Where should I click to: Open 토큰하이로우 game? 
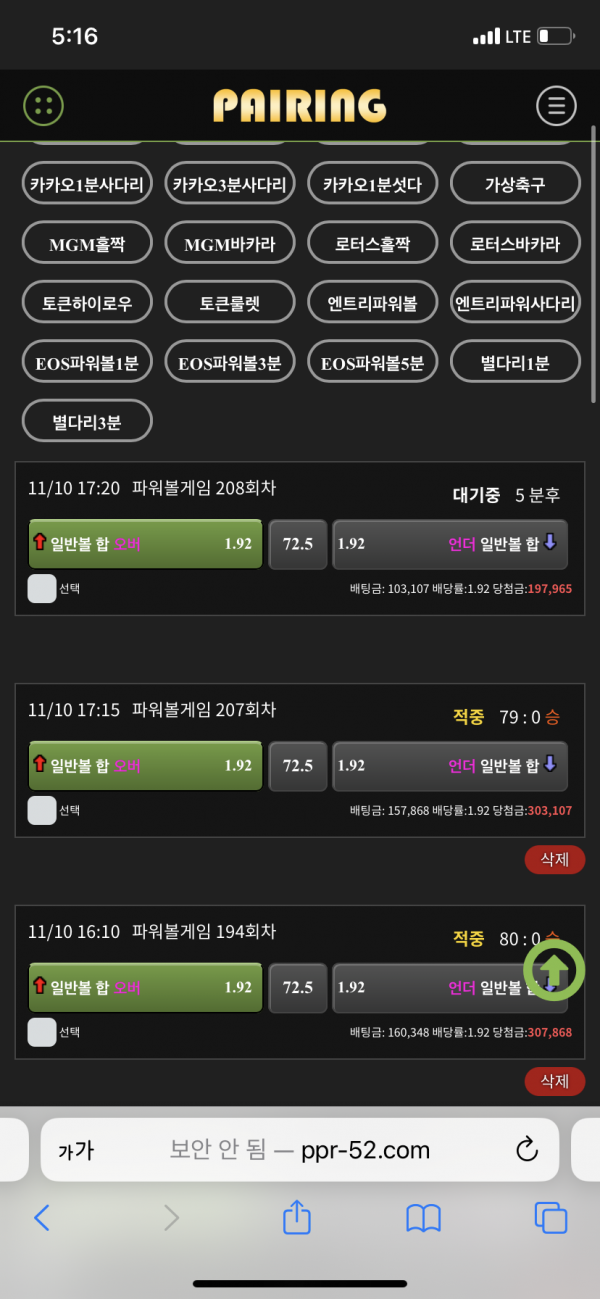pos(87,302)
